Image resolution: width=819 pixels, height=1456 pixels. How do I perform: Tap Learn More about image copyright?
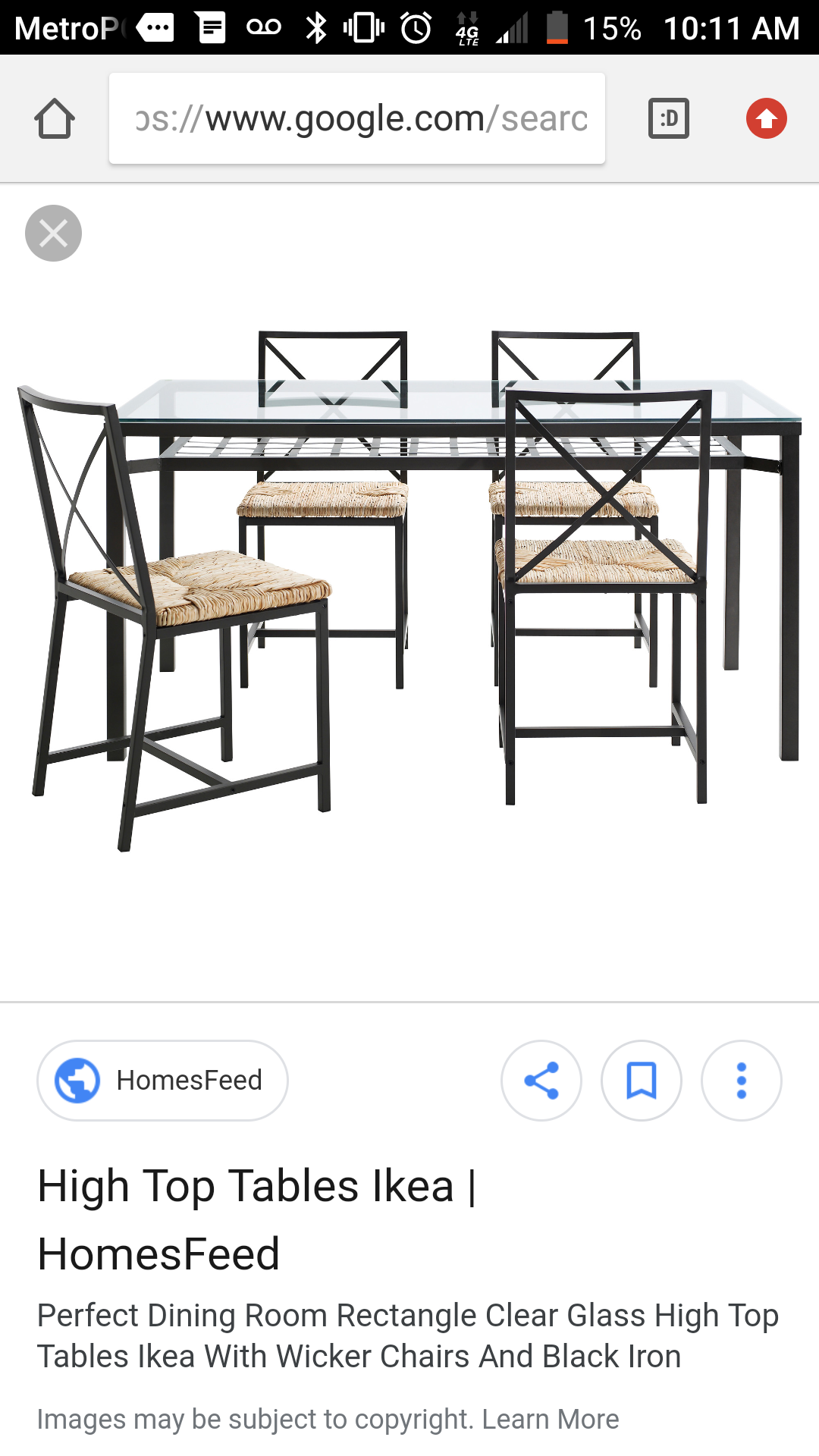[x=551, y=1419]
